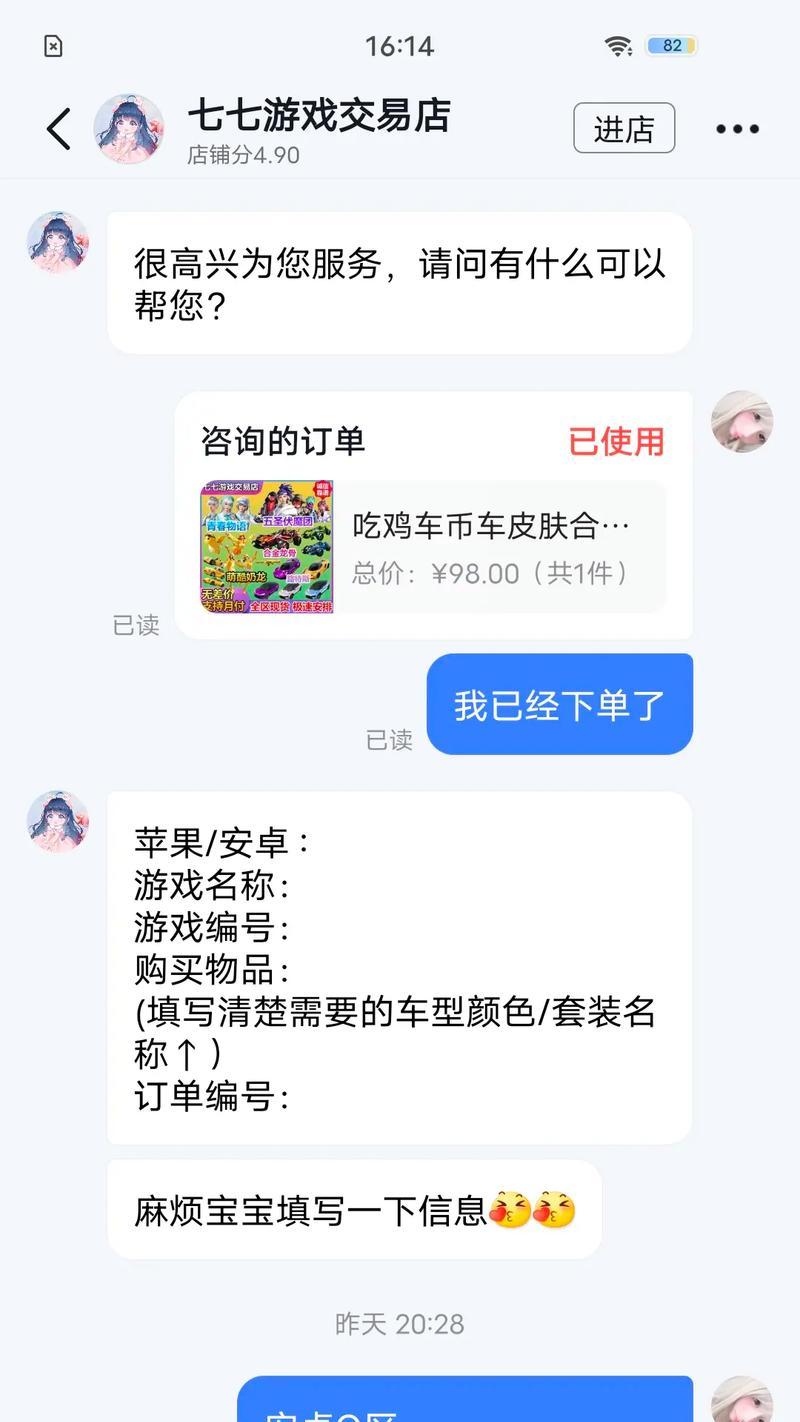Open the three-dot overflow menu
This screenshot has height=1422, width=800.
pyautogui.click(x=737, y=129)
